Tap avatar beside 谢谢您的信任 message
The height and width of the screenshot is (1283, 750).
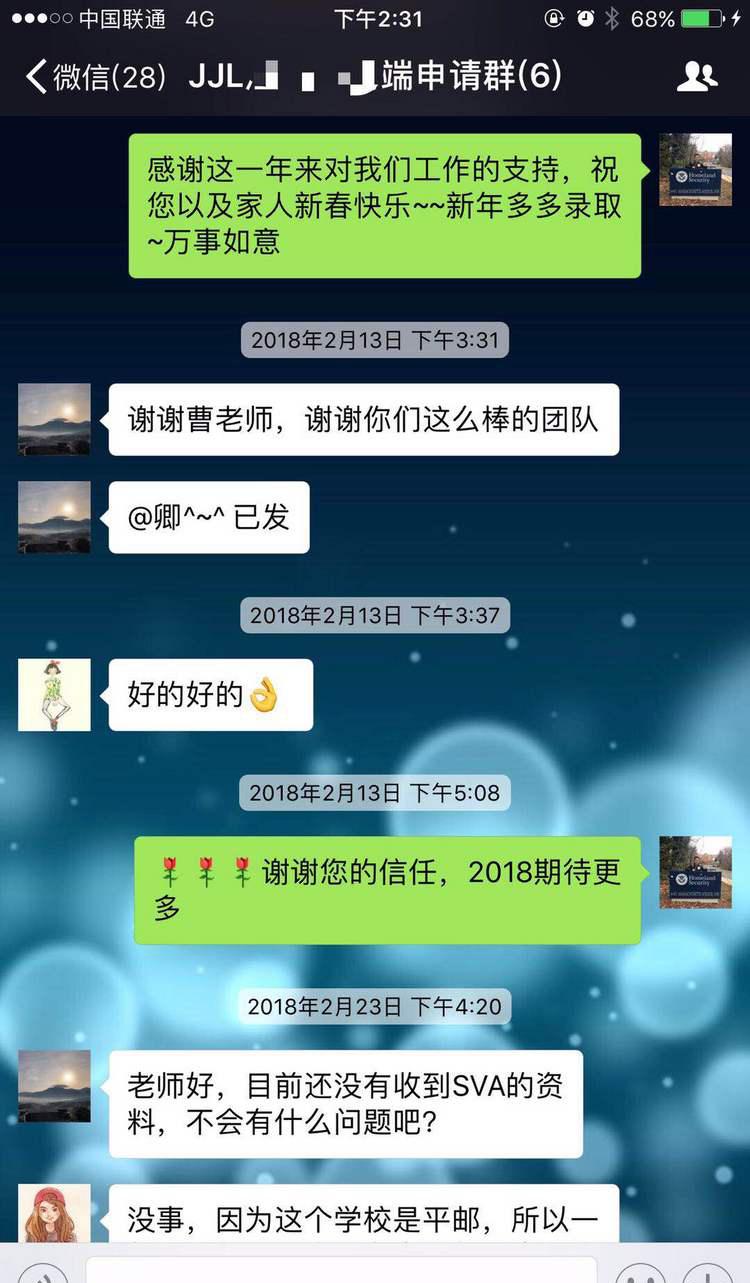pyautogui.click(x=695, y=872)
